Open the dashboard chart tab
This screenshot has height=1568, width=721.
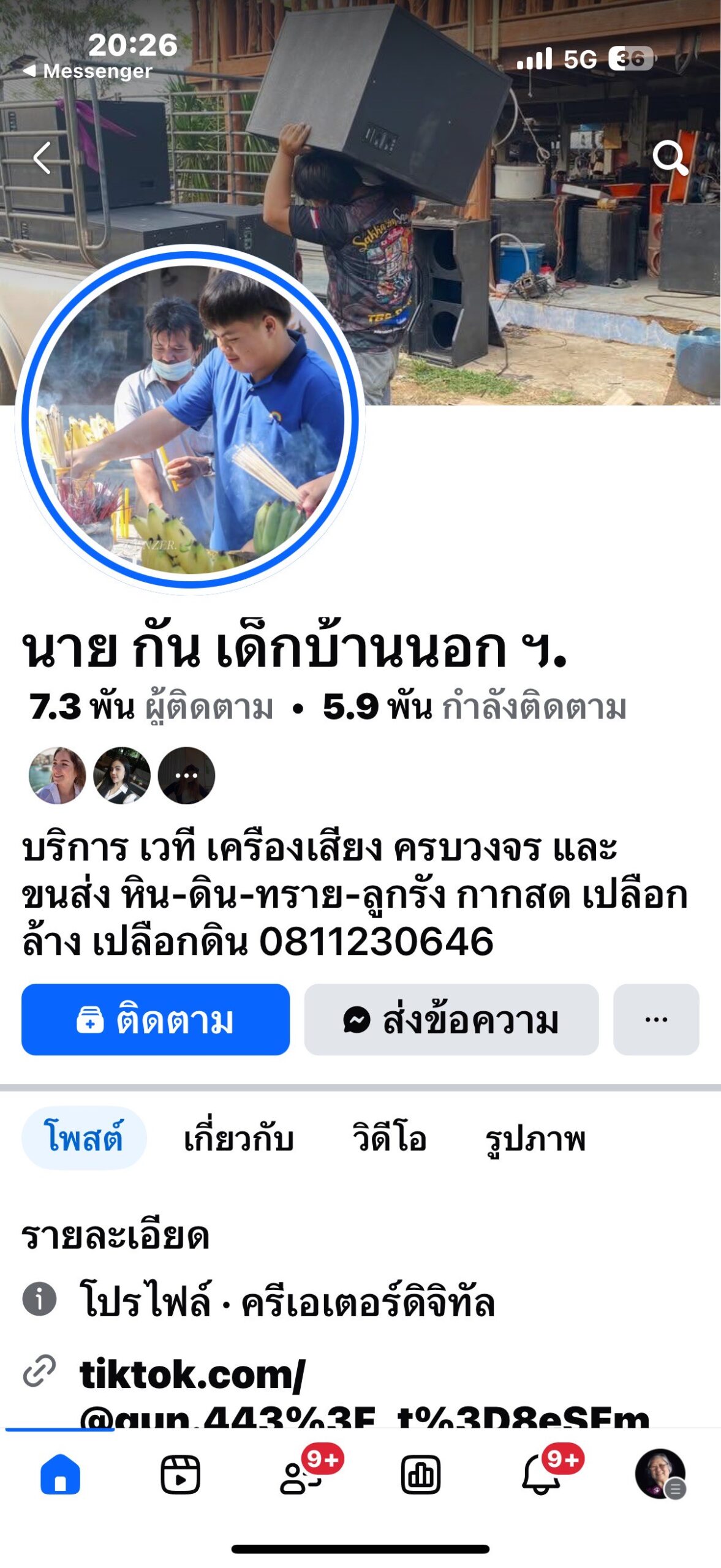pos(420,1475)
